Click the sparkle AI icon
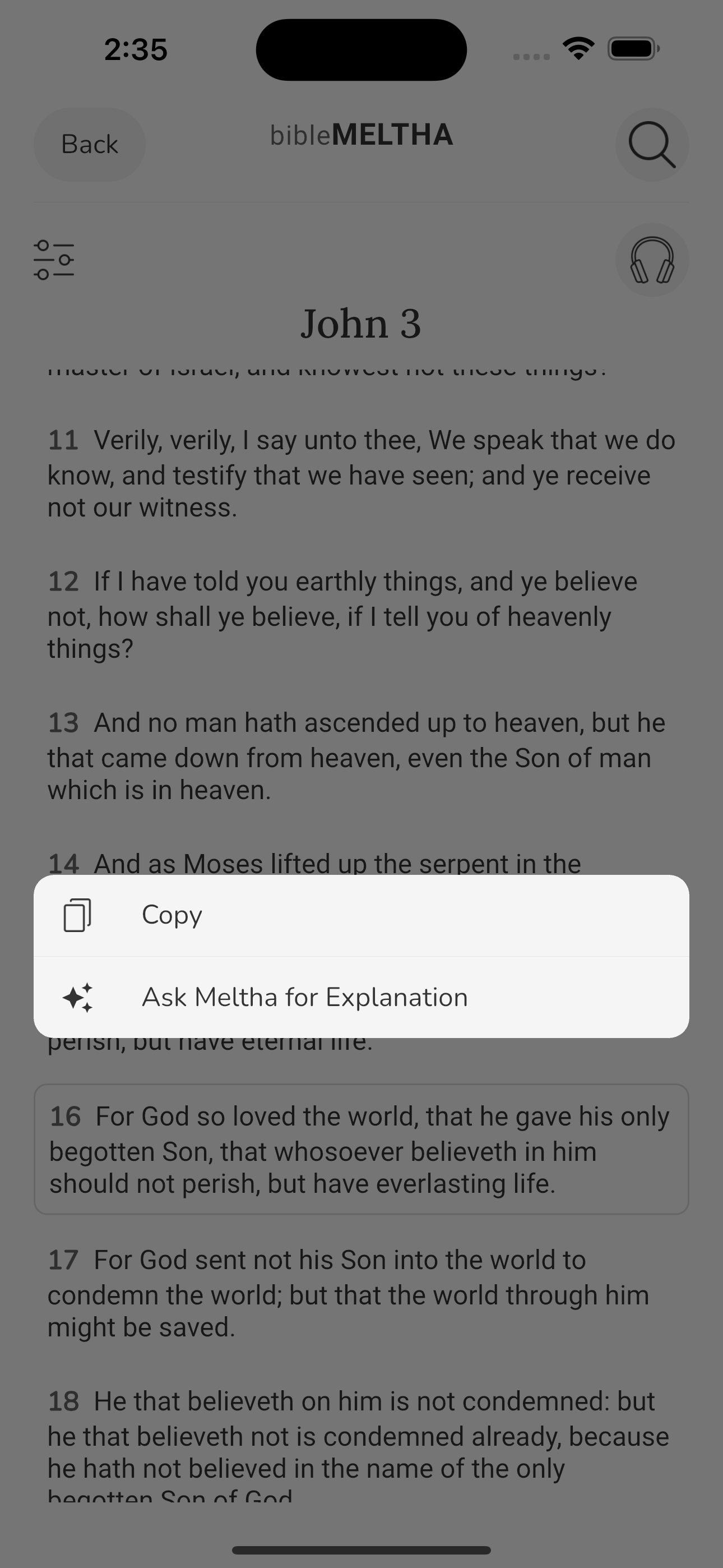 click(x=80, y=997)
